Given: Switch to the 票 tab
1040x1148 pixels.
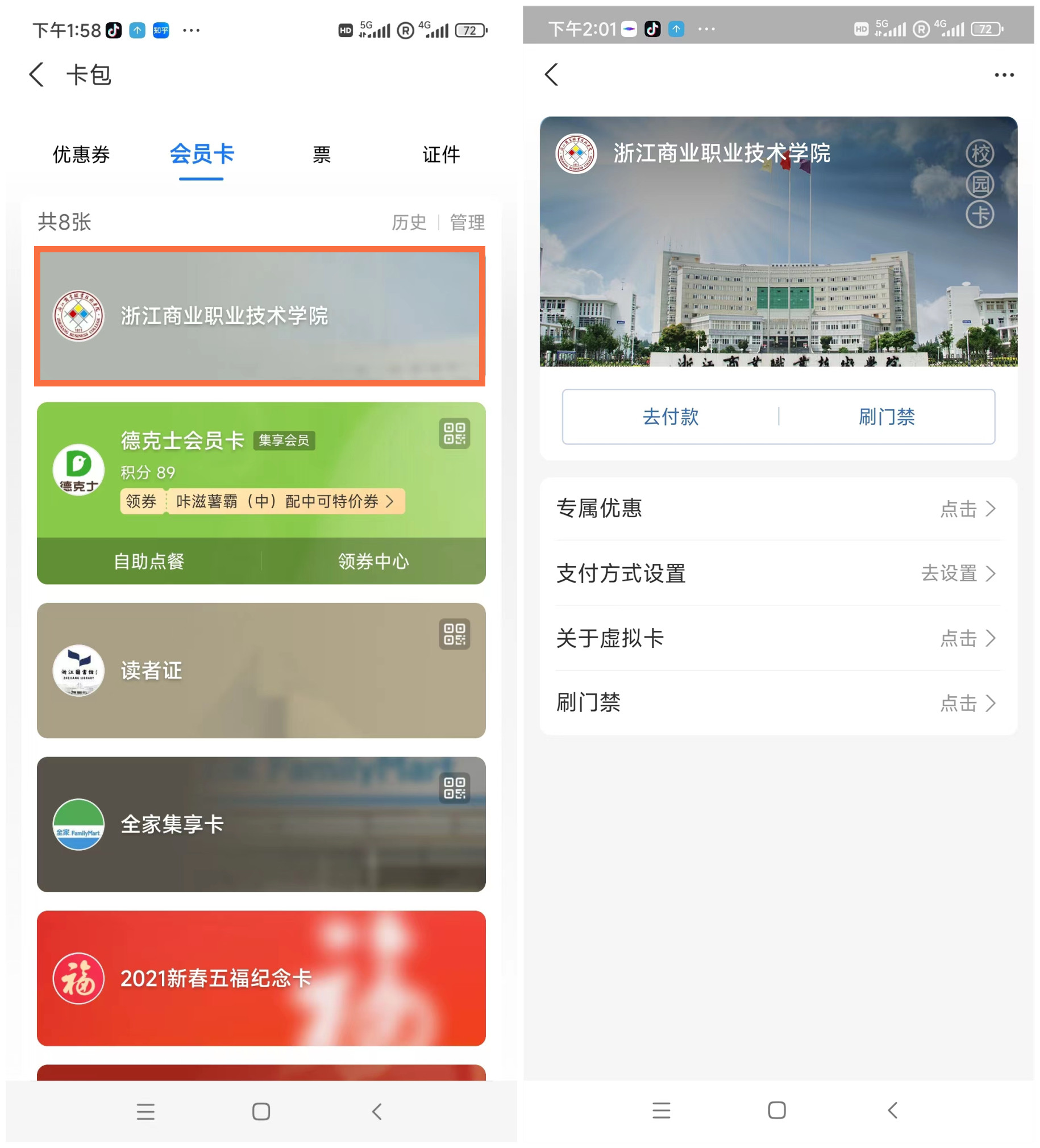Looking at the screenshot, I should [321, 155].
